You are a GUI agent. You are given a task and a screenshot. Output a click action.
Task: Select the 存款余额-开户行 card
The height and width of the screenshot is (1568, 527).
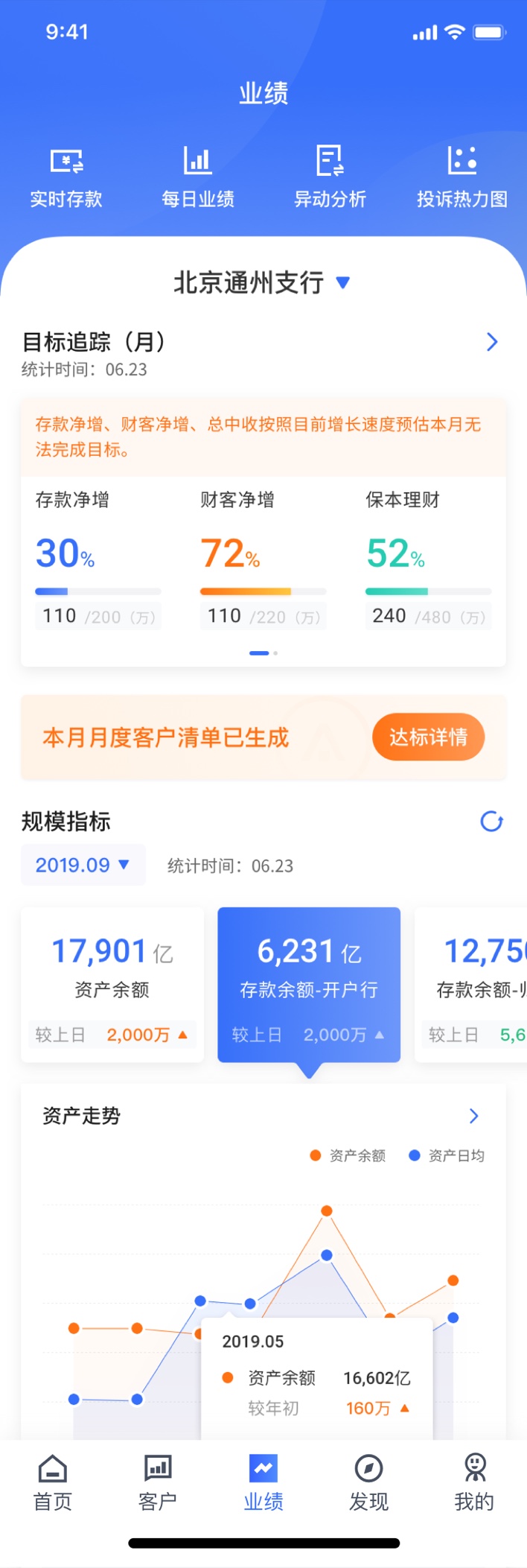click(x=309, y=984)
